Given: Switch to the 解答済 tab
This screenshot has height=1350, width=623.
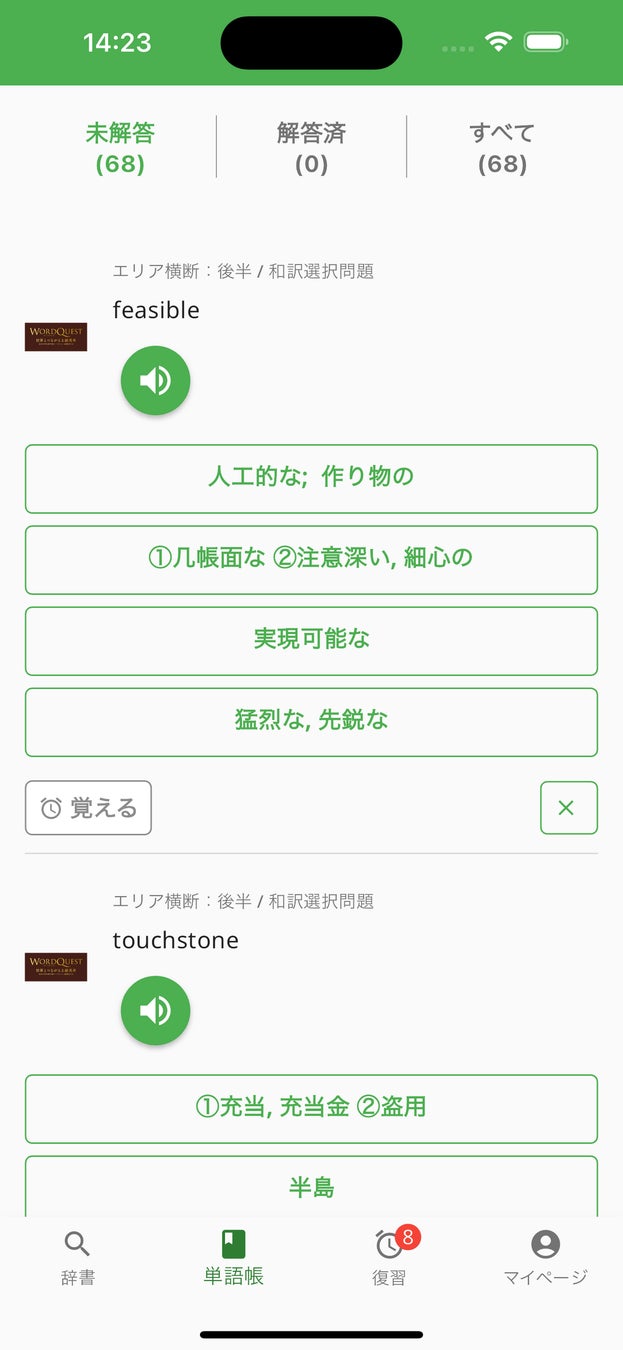Looking at the screenshot, I should (311, 148).
